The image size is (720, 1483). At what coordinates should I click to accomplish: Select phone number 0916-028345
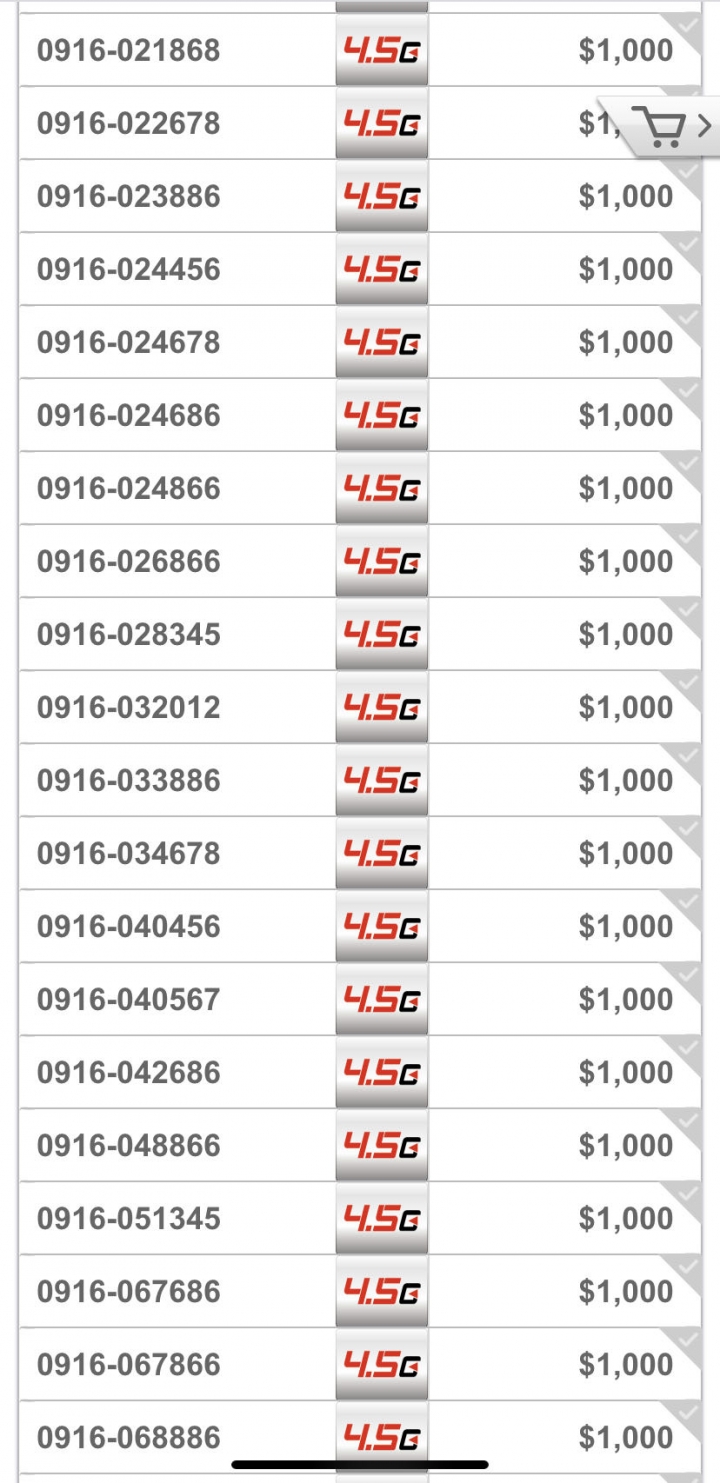click(360, 634)
